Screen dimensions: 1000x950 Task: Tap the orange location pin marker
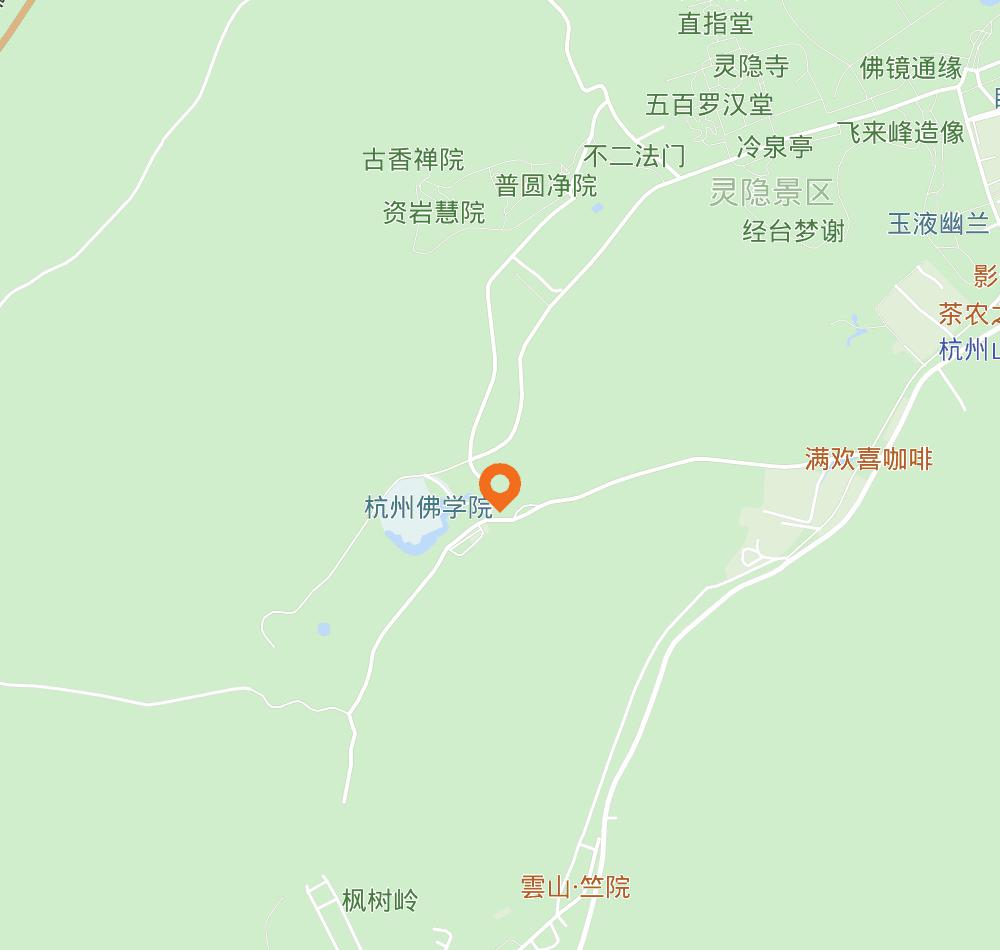click(499, 487)
